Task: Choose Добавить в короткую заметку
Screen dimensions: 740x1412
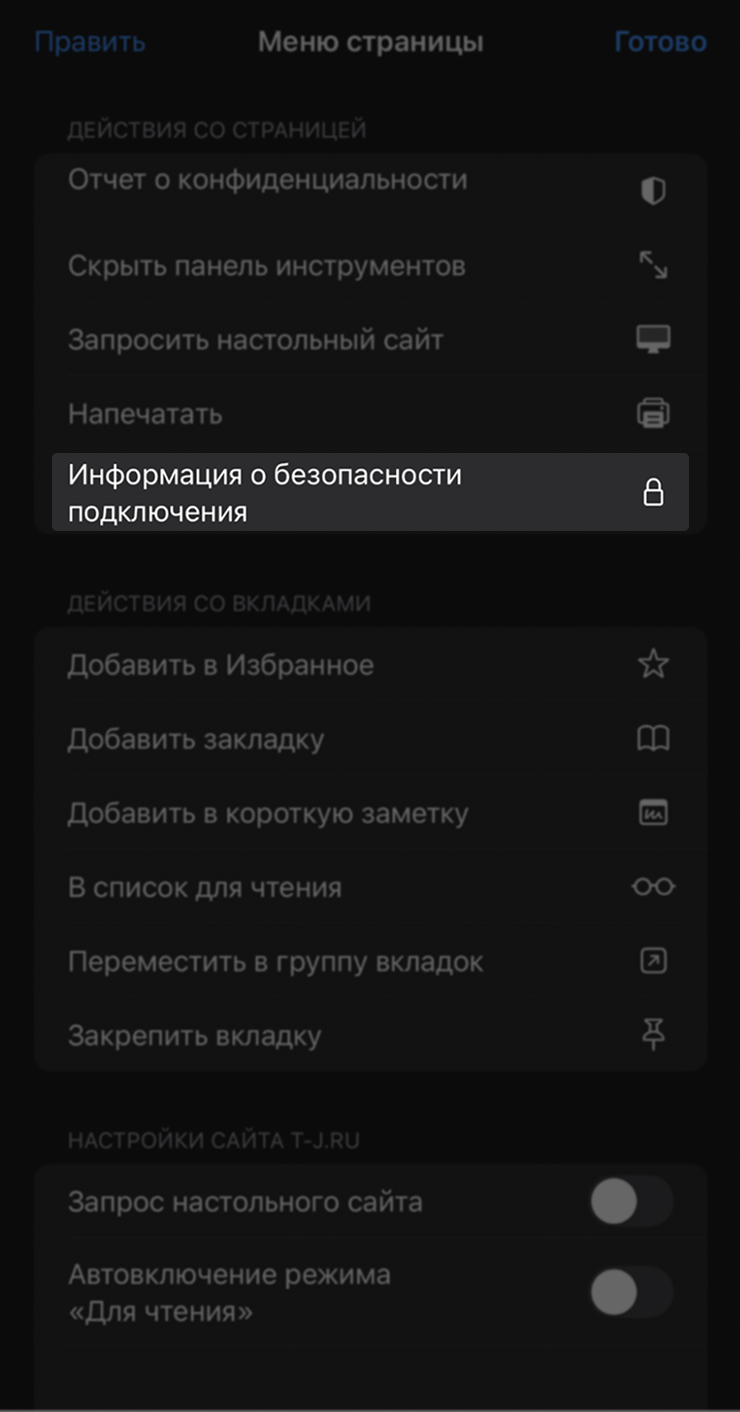Action: pos(370,813)
